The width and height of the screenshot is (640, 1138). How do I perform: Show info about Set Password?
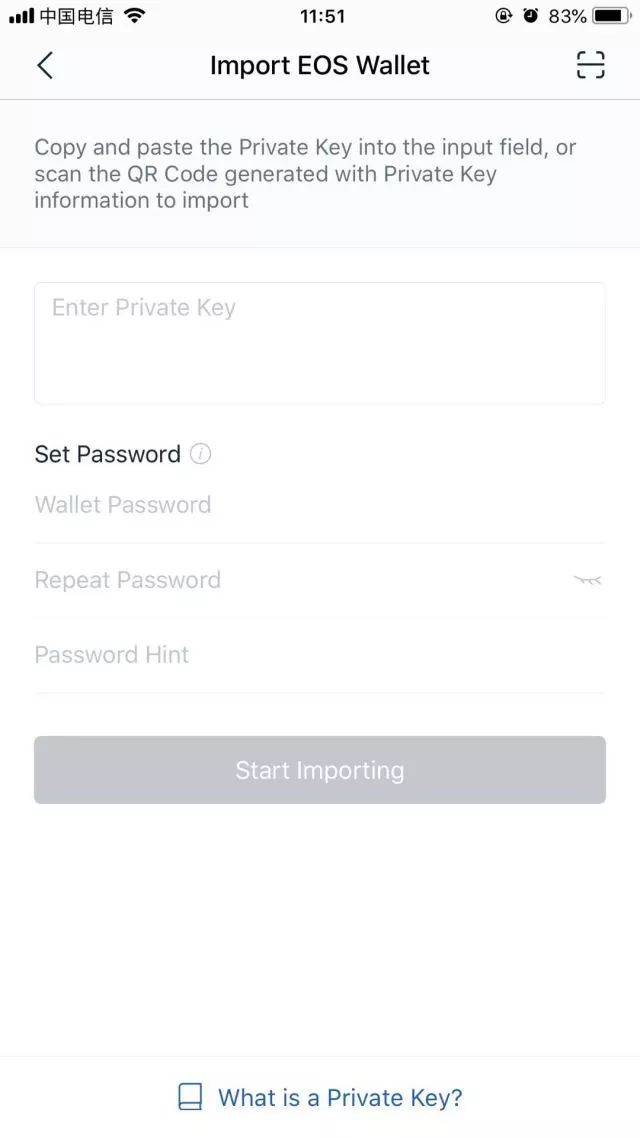point(201,454)
